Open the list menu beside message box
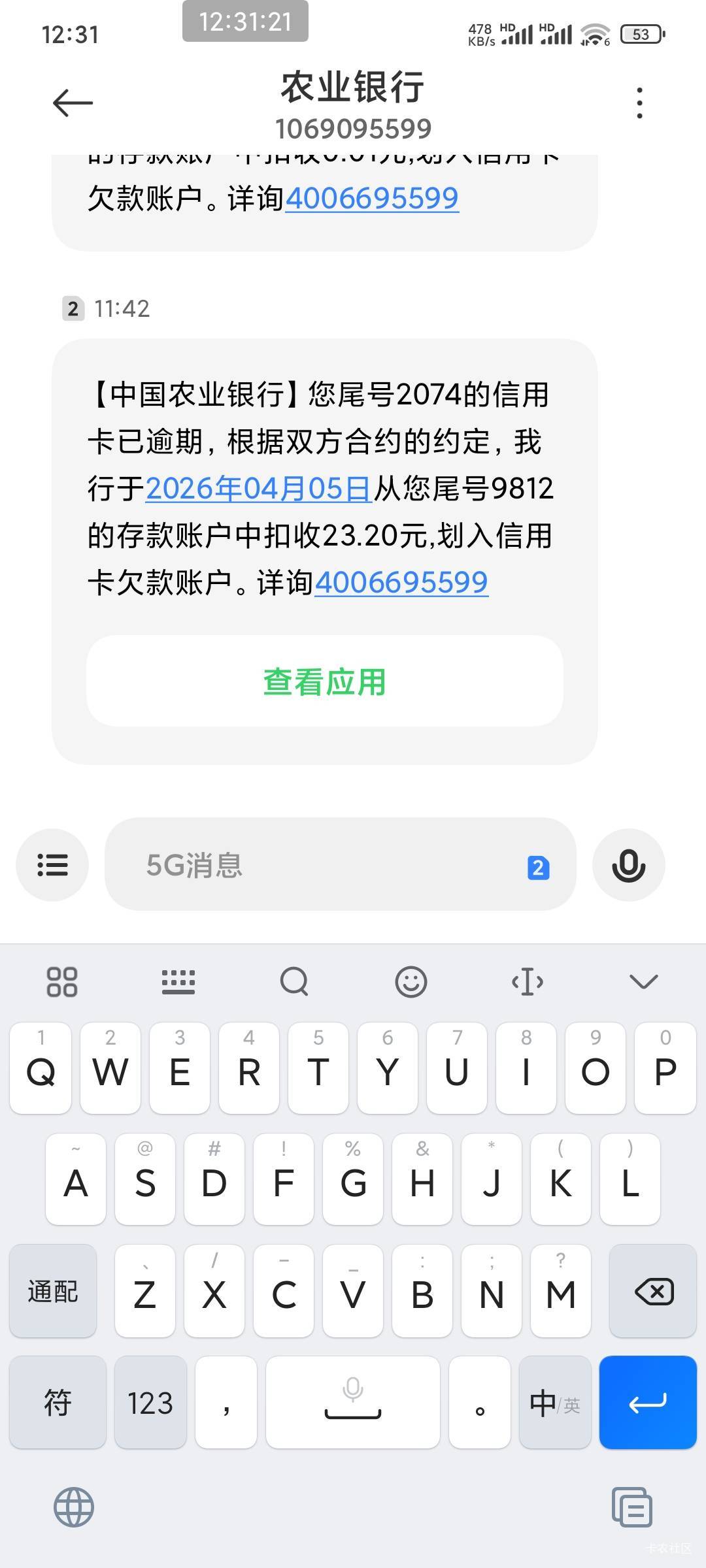The image size is (706, 1568). (x=52, y=865)
